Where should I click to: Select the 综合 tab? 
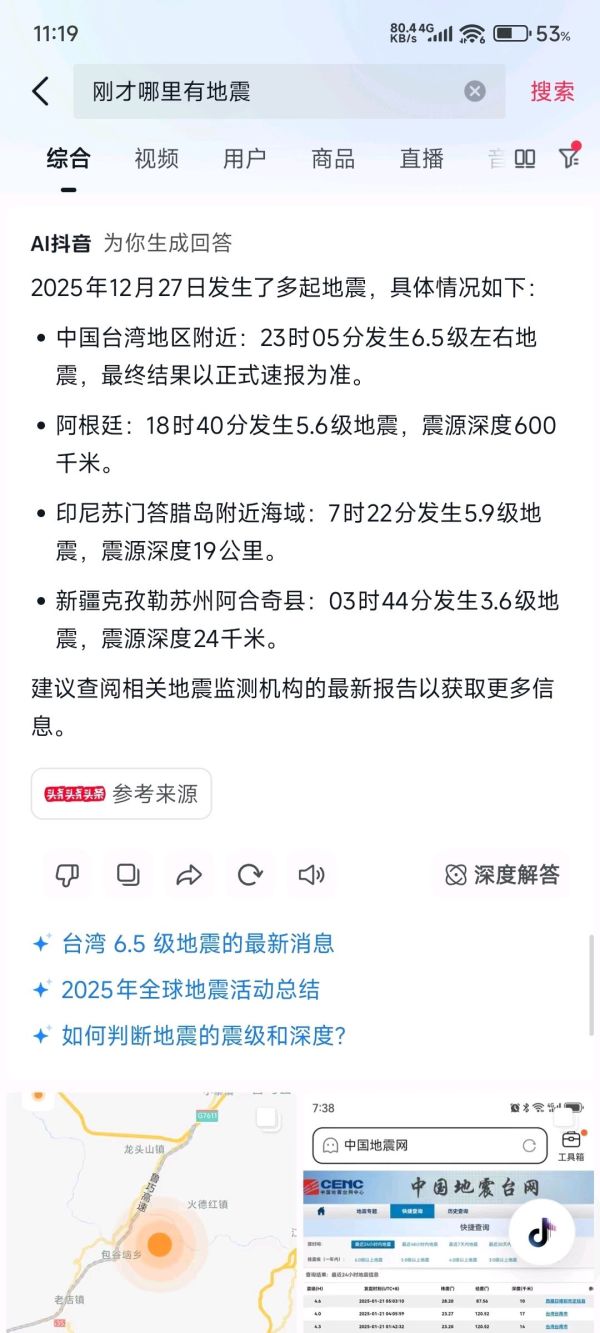pyautogui.click(x=68, y=158)
